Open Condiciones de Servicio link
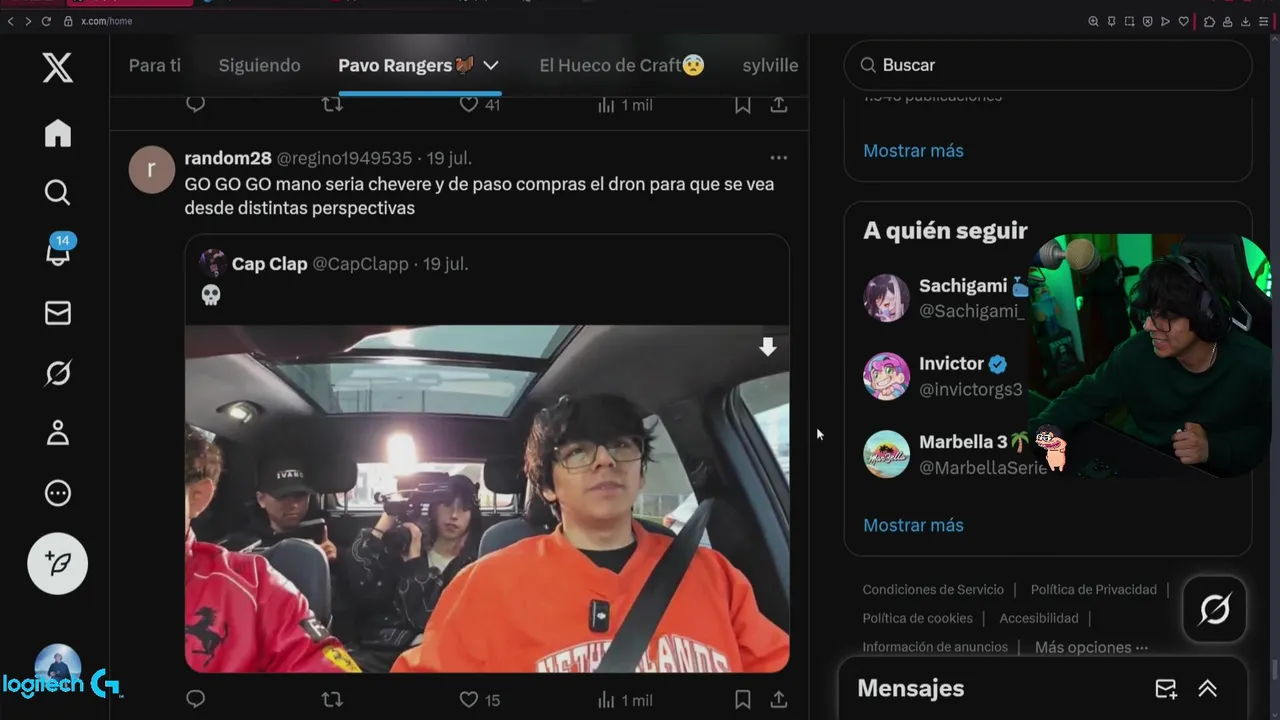The height and width of the screenshot is (720, 1280). pyautogui.click(x=933, y=590)
